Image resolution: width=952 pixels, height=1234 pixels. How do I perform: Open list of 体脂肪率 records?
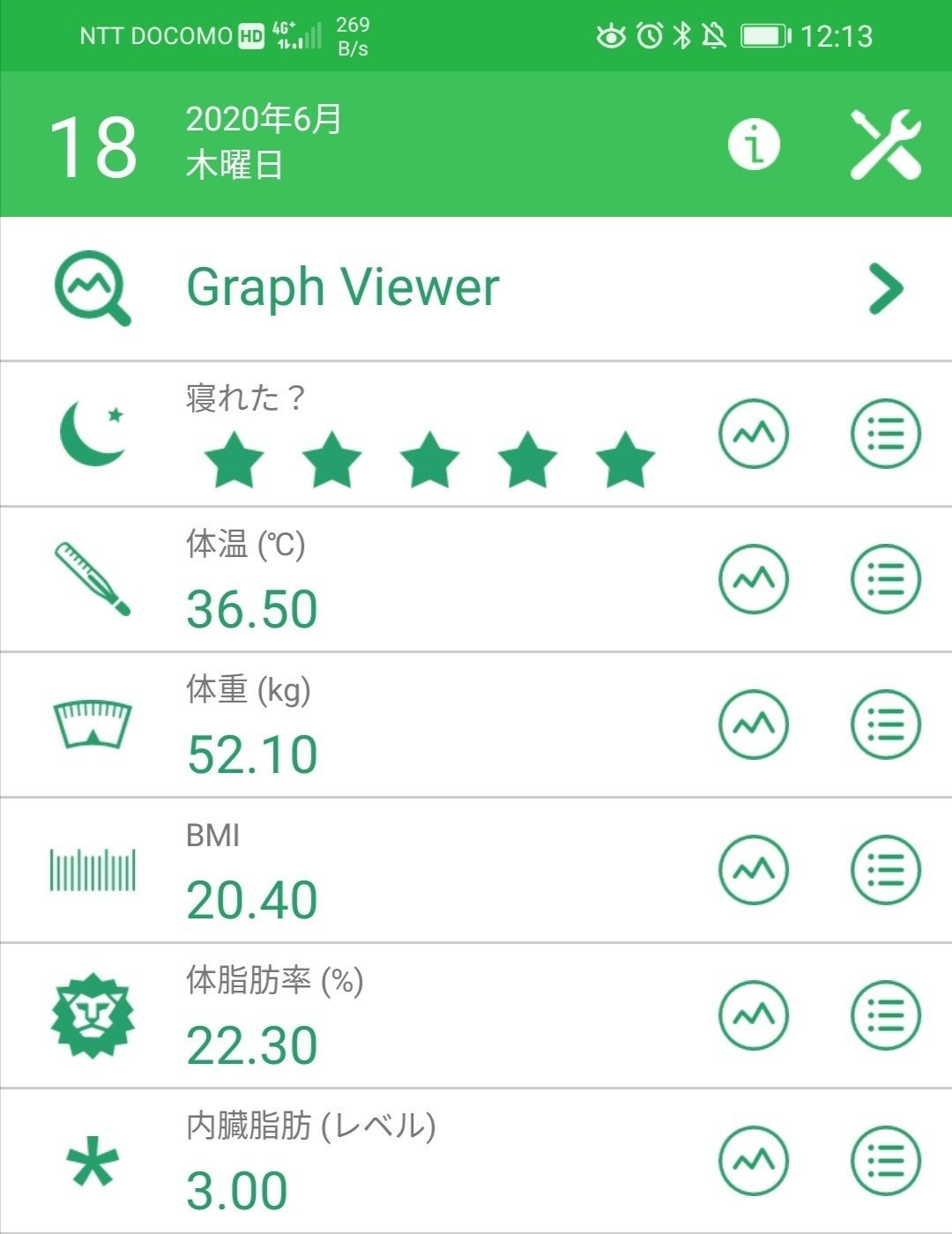[885, 1015]
